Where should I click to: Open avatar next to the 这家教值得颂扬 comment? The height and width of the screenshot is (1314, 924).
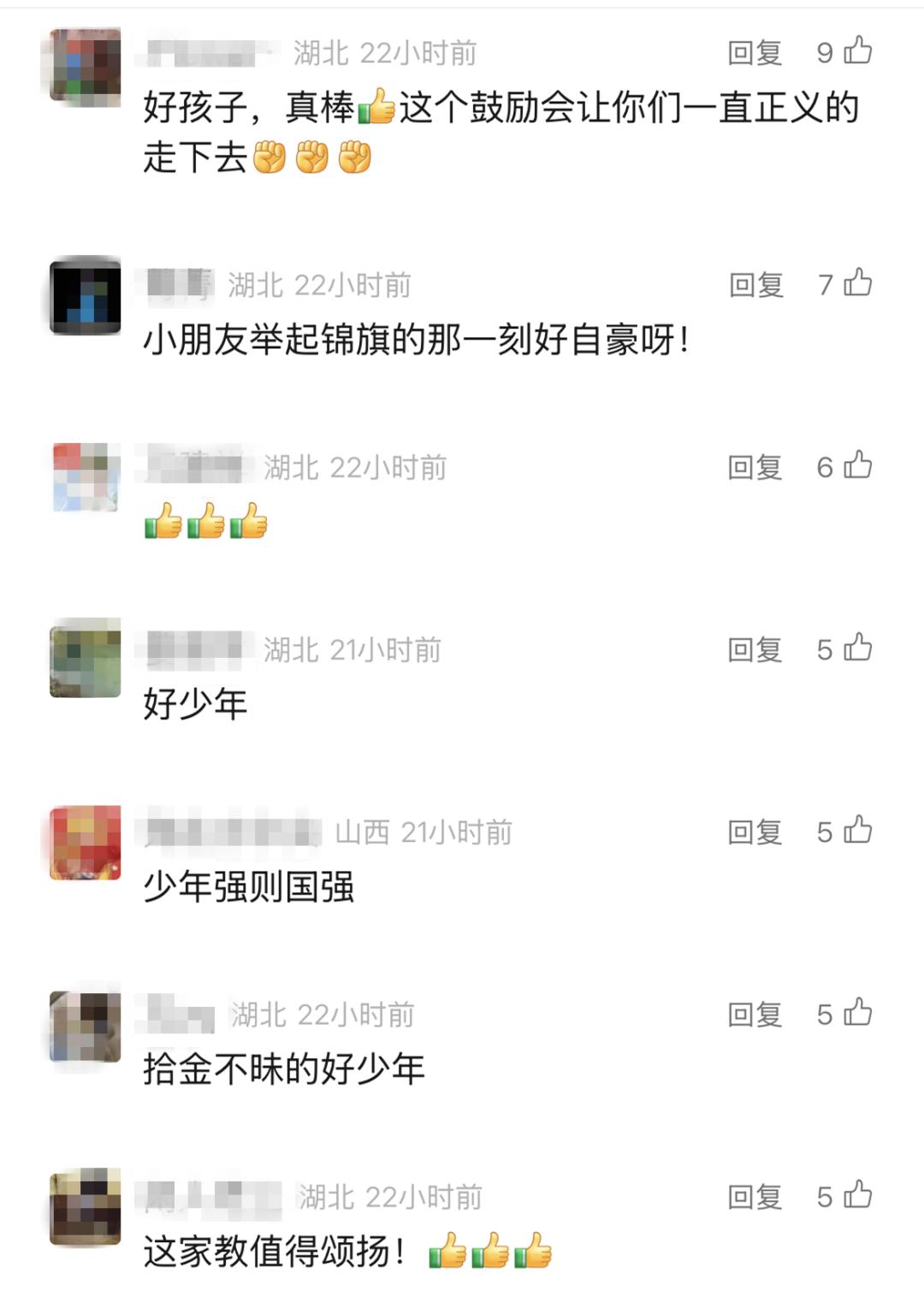click(86, 1207)
